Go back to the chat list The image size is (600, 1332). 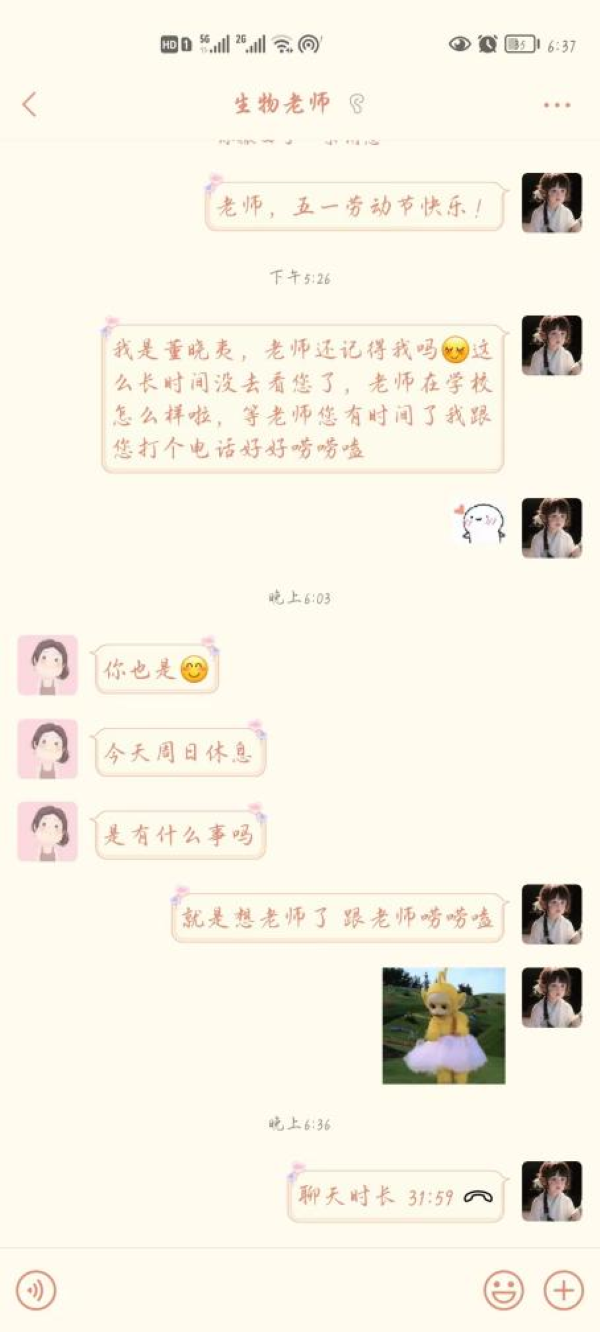(x=29, y=104)
